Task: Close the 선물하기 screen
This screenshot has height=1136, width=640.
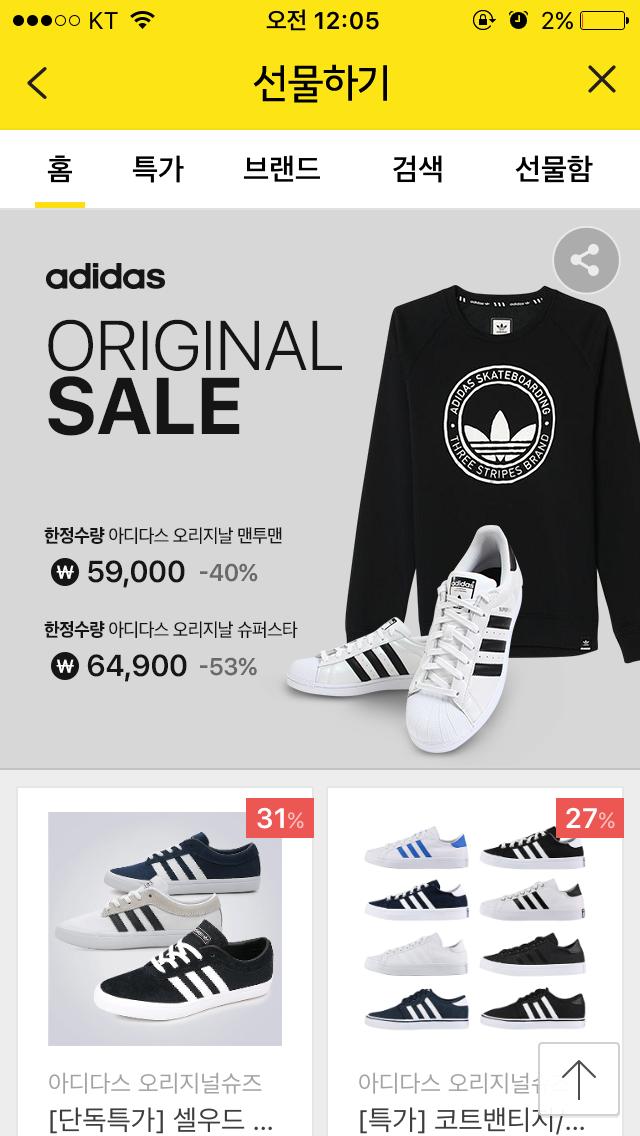Action: 601,80
